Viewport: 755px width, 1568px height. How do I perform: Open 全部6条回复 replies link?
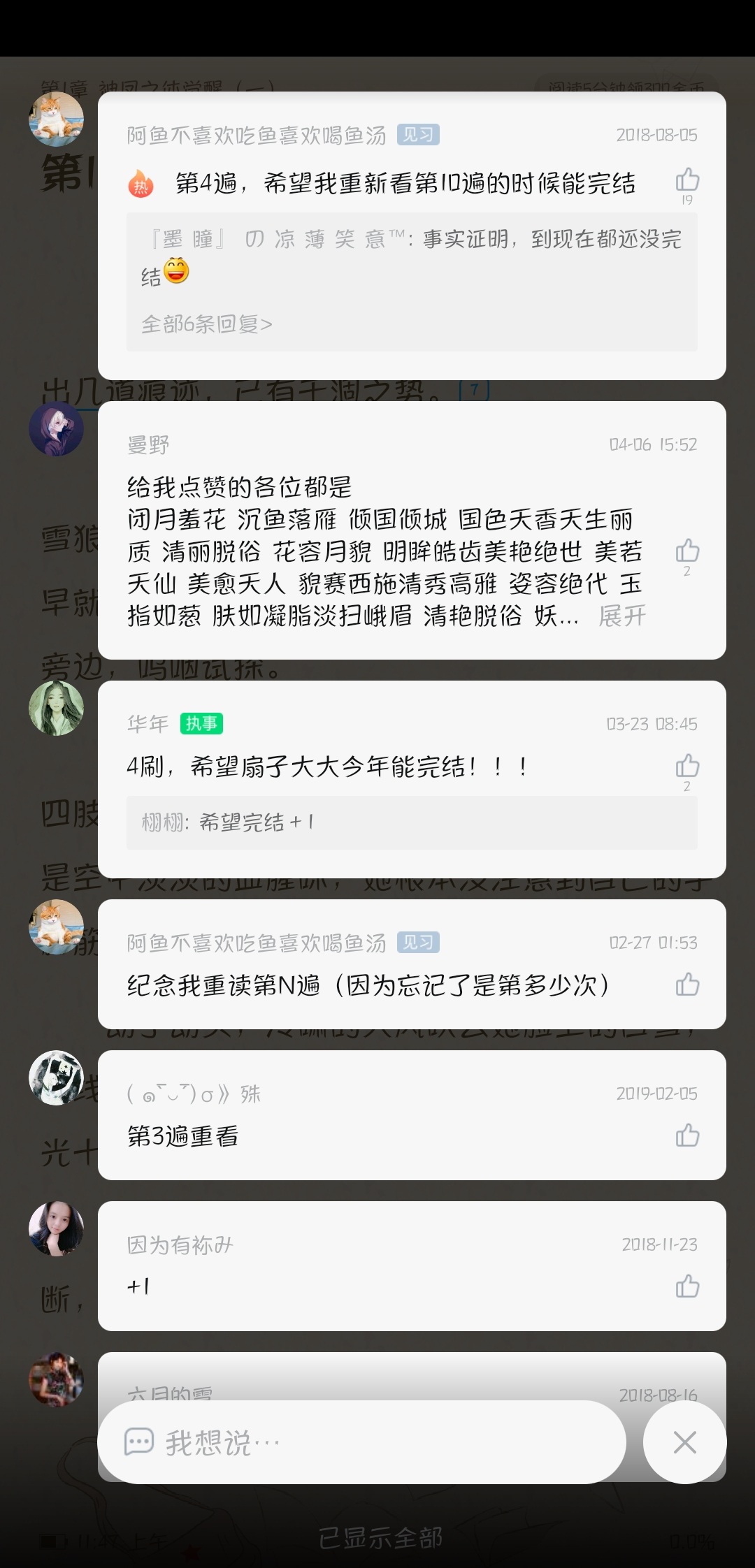pos(206,324)
